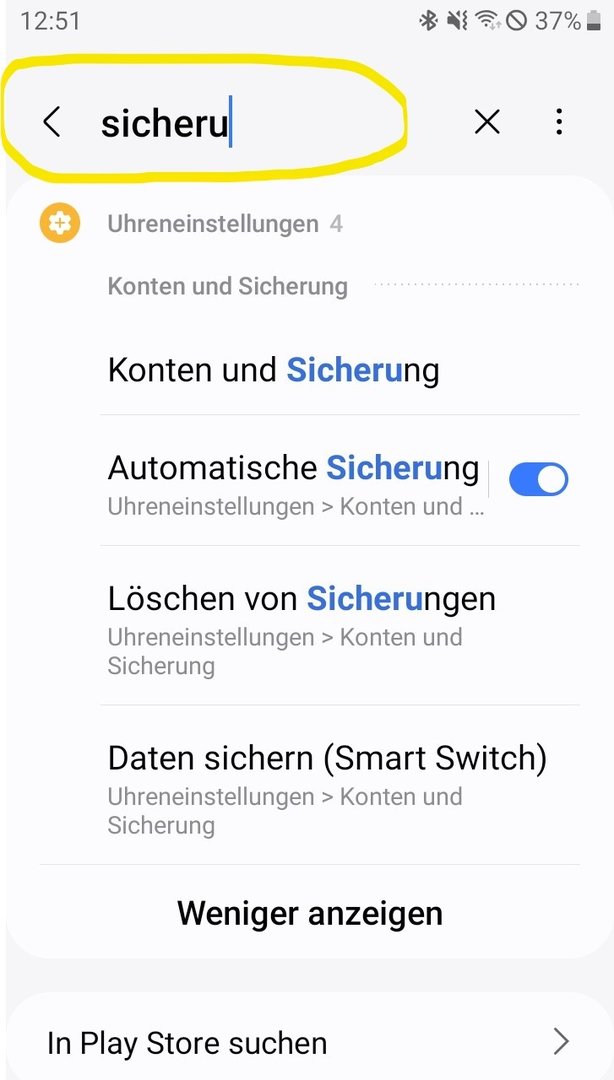Clear the search text with the X
The width and height of the screenshot is (614, 1080).
(x=487, y=122)
